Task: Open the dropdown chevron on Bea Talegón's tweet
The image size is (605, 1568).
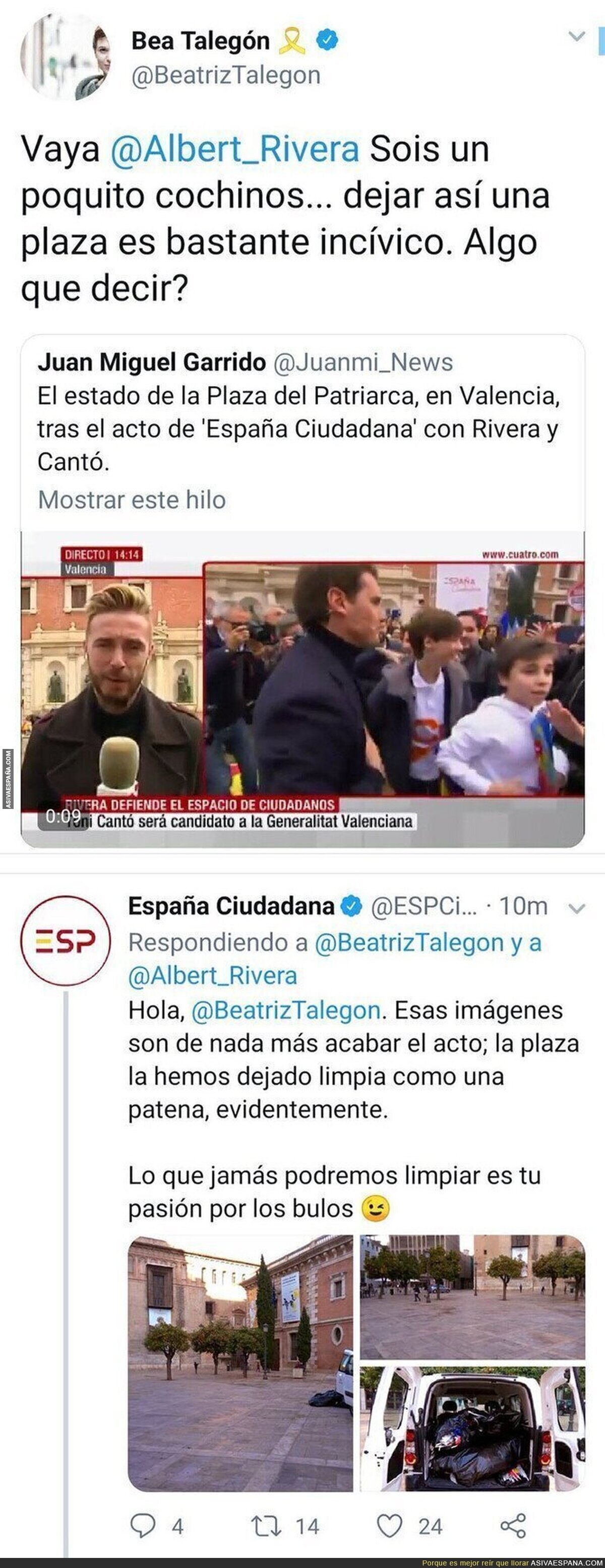Action: coord(576,36)
